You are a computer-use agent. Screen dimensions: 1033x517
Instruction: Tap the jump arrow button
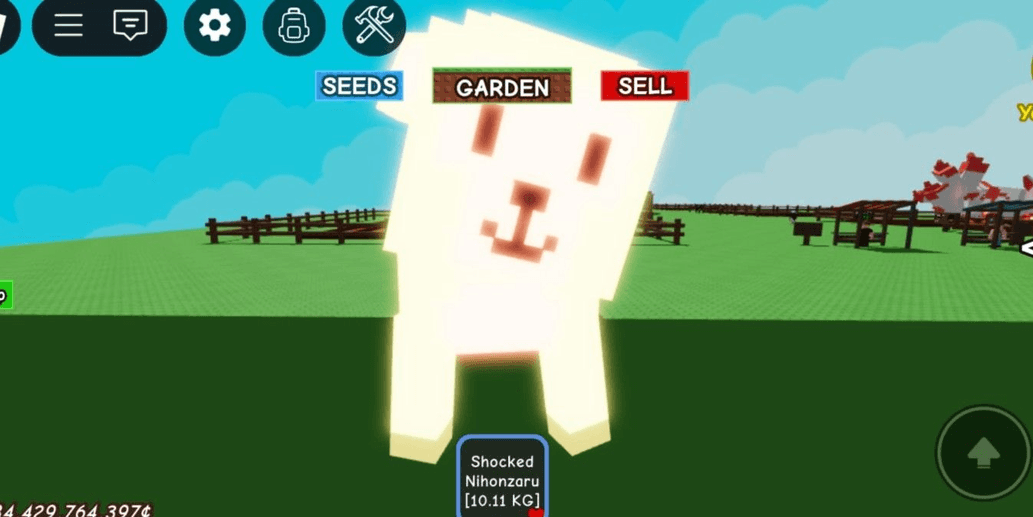[983, 453]
